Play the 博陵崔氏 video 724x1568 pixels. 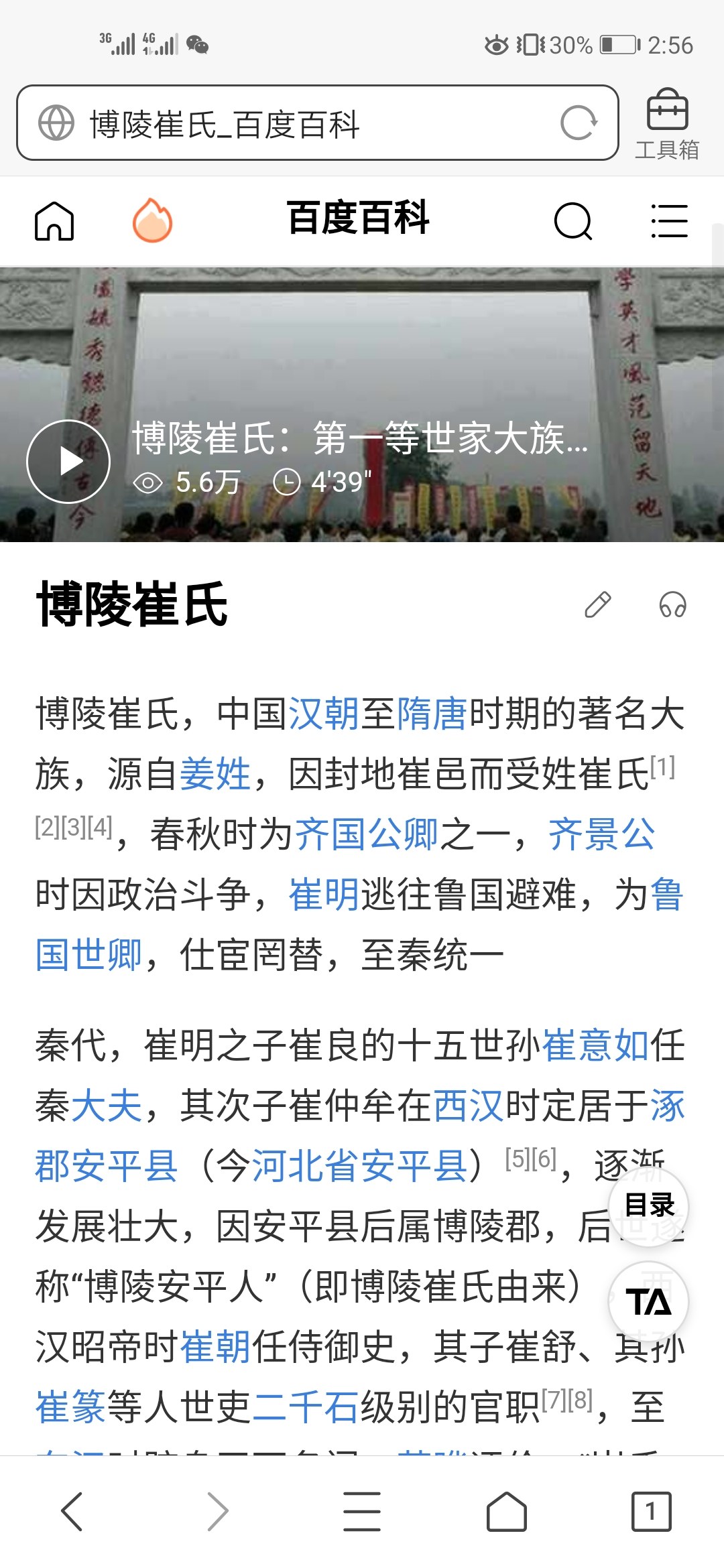pyautogui.click(x=68, y=461)
